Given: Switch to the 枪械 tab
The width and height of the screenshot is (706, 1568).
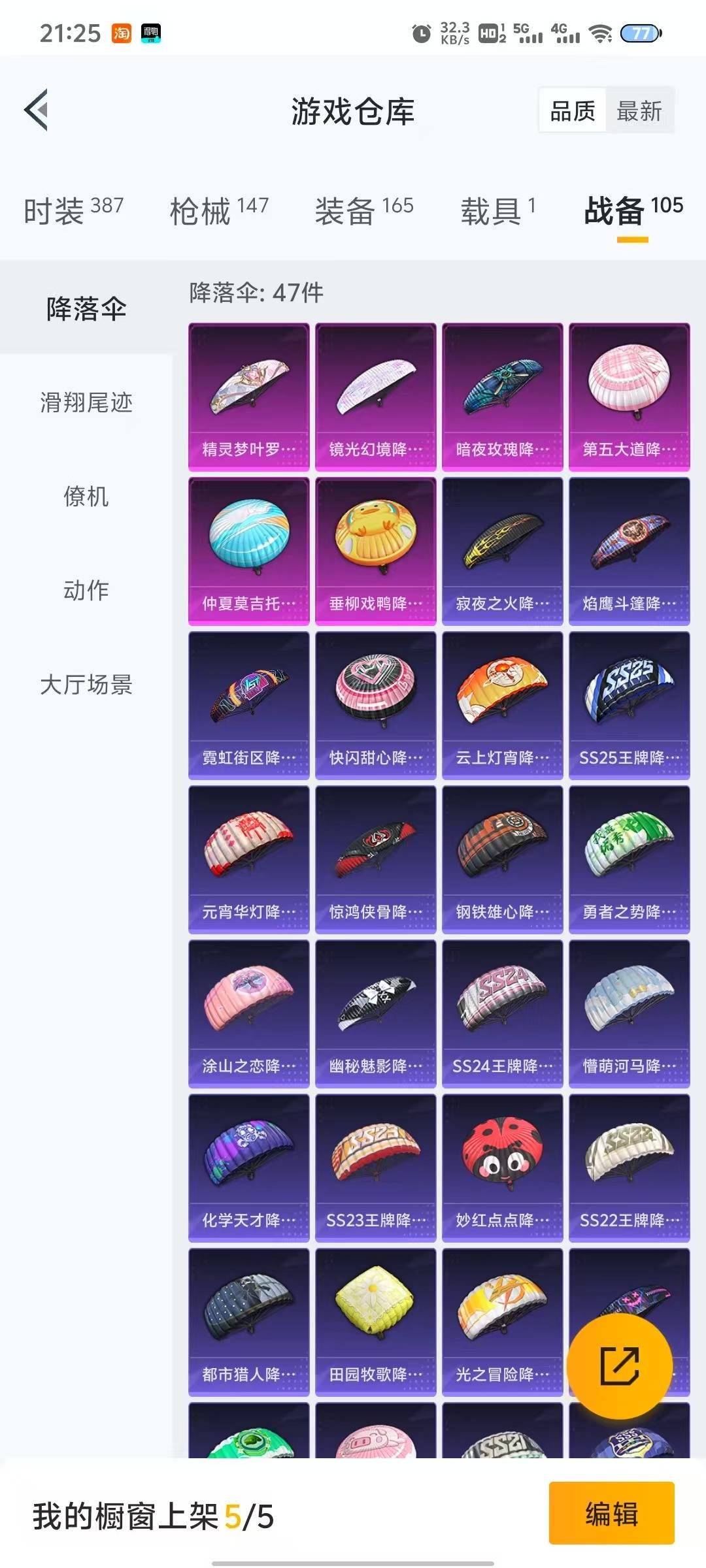Looking at the screenshot, I should [219, 210].
